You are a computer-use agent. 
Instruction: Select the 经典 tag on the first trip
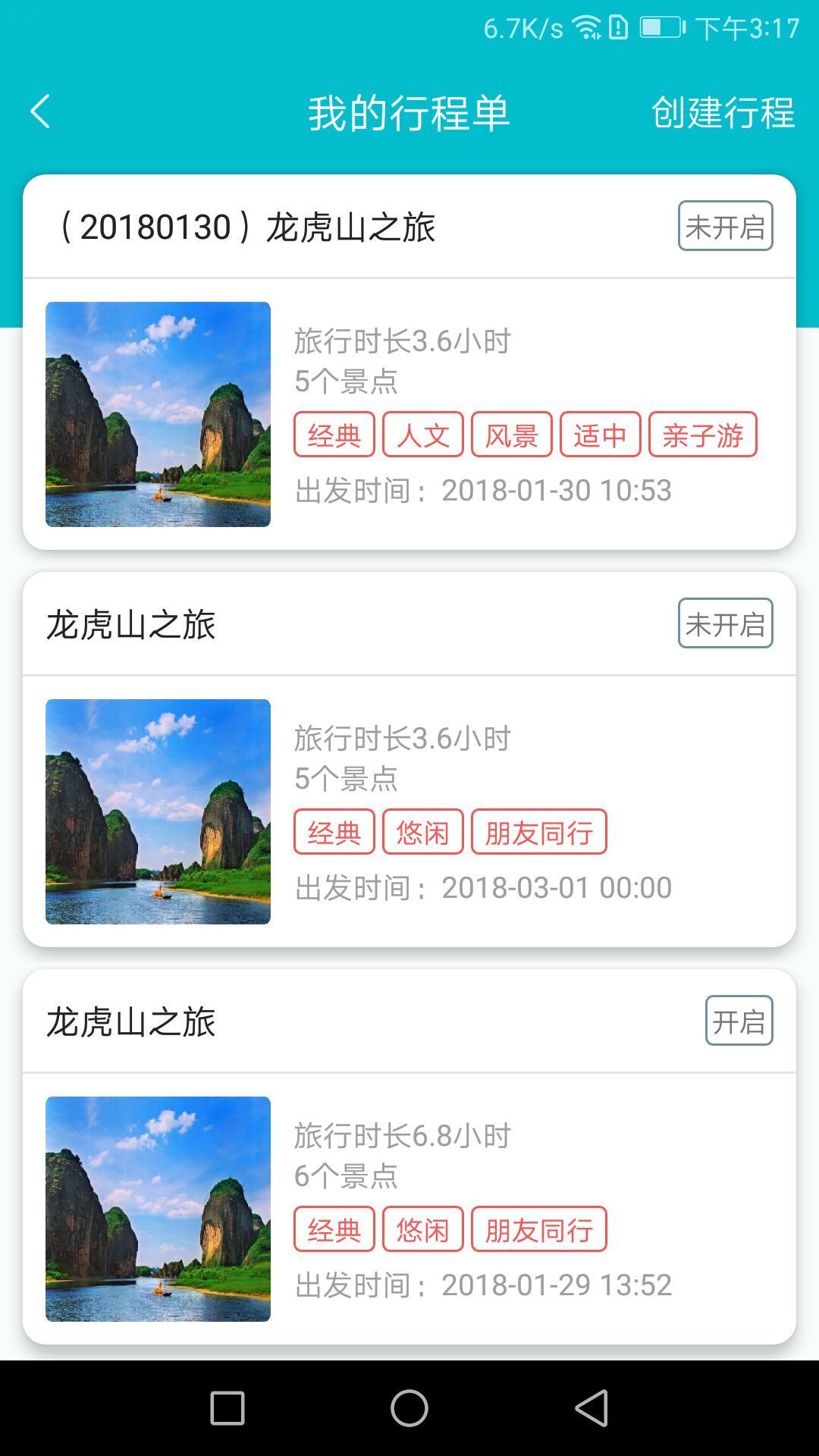(x=334, y=434)
